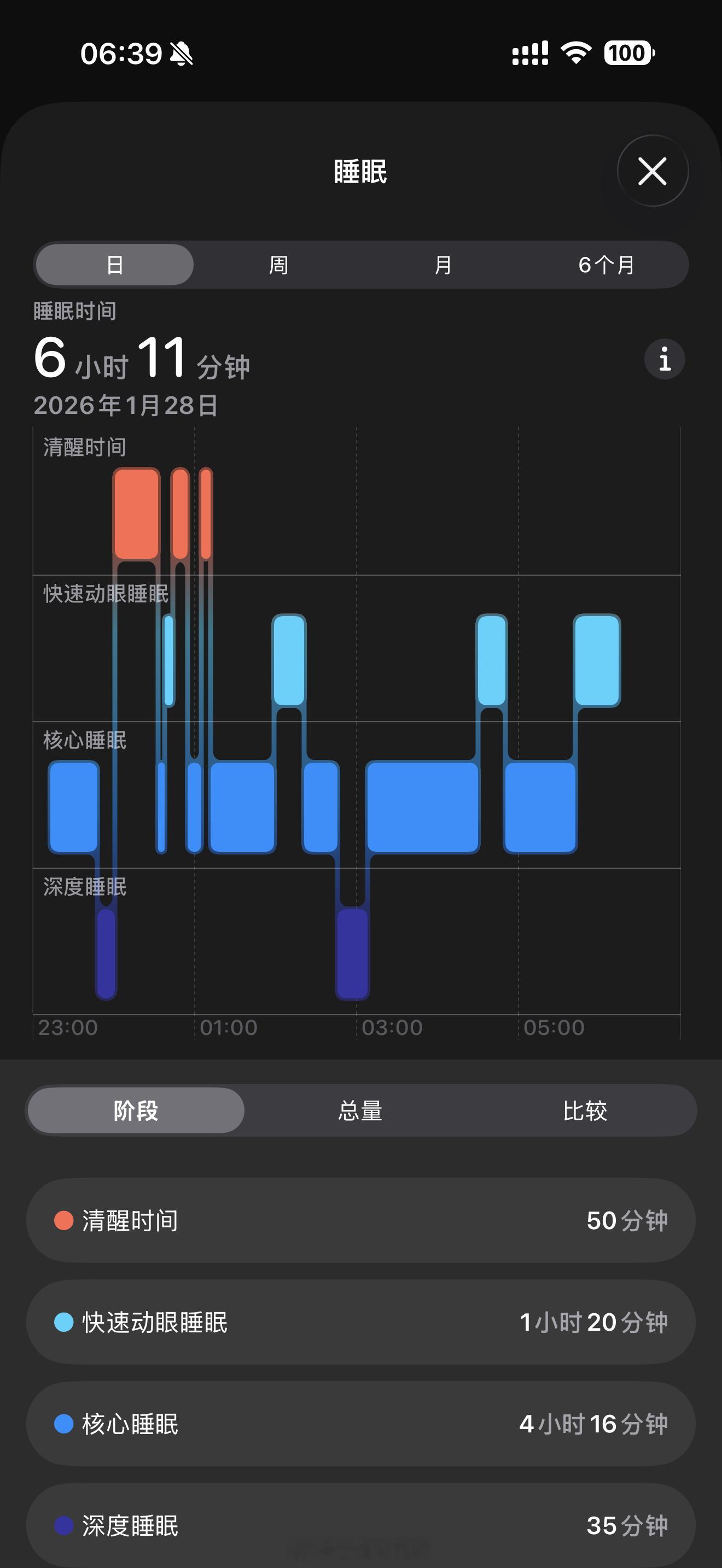
Task: Tap the battery indicator showing 100
Action: (628, 54)
